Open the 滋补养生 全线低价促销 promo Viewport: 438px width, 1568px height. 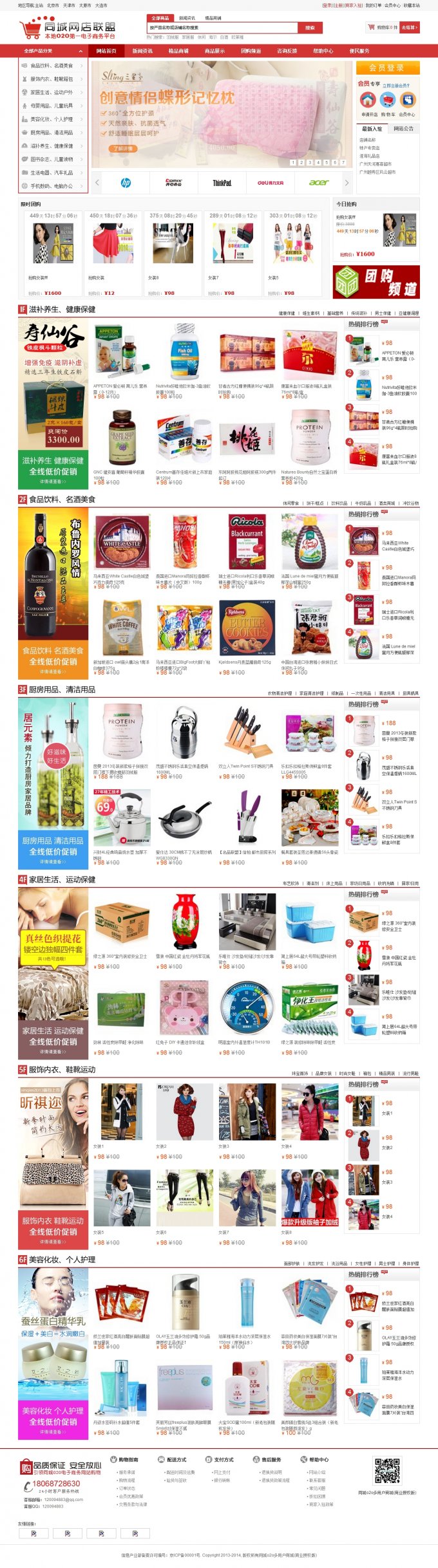(53, 467)
